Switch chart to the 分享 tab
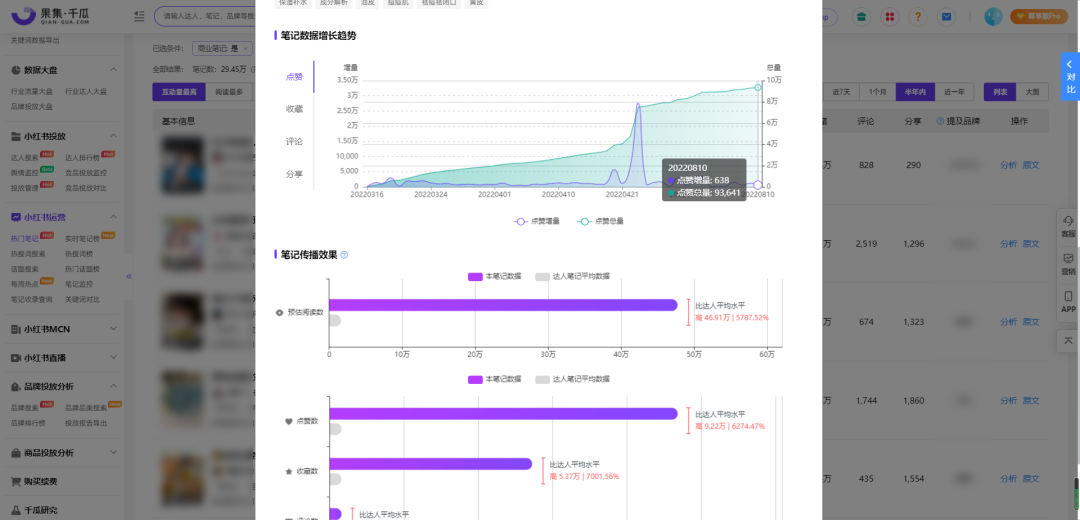 (x=294, y=174)
